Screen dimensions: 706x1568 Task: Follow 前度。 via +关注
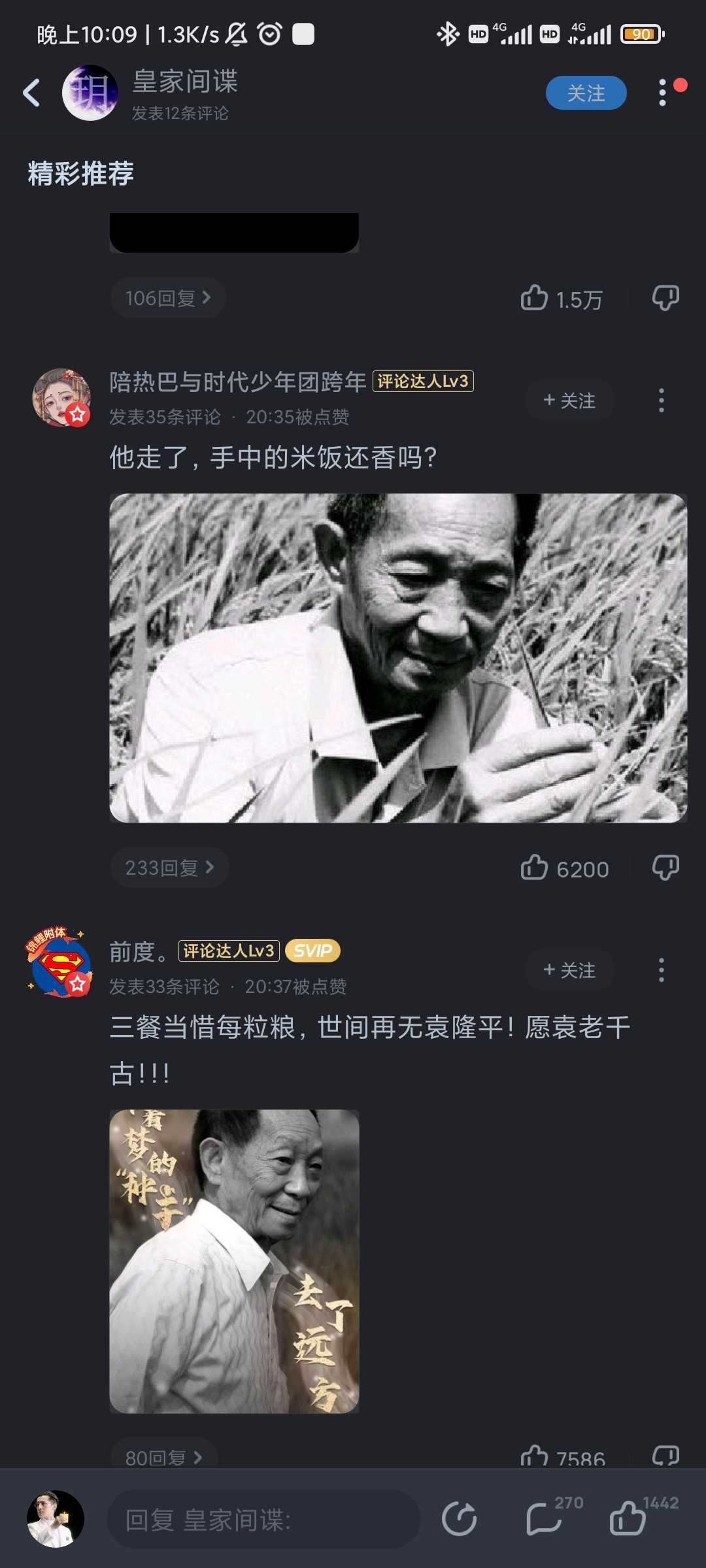coord(569,970)
